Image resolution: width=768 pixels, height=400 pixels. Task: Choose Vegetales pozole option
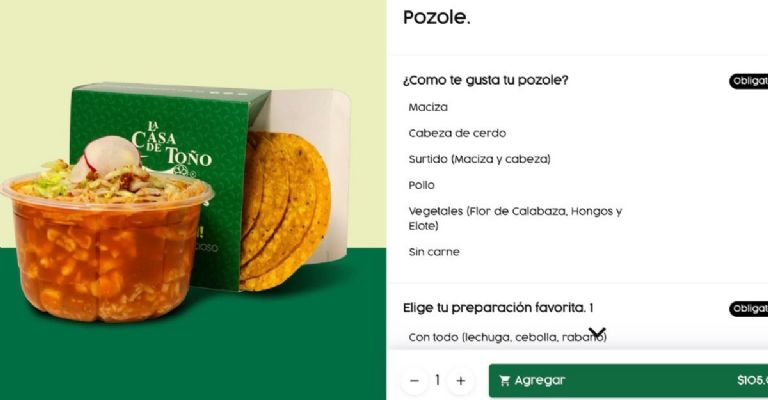pos(514,218)
